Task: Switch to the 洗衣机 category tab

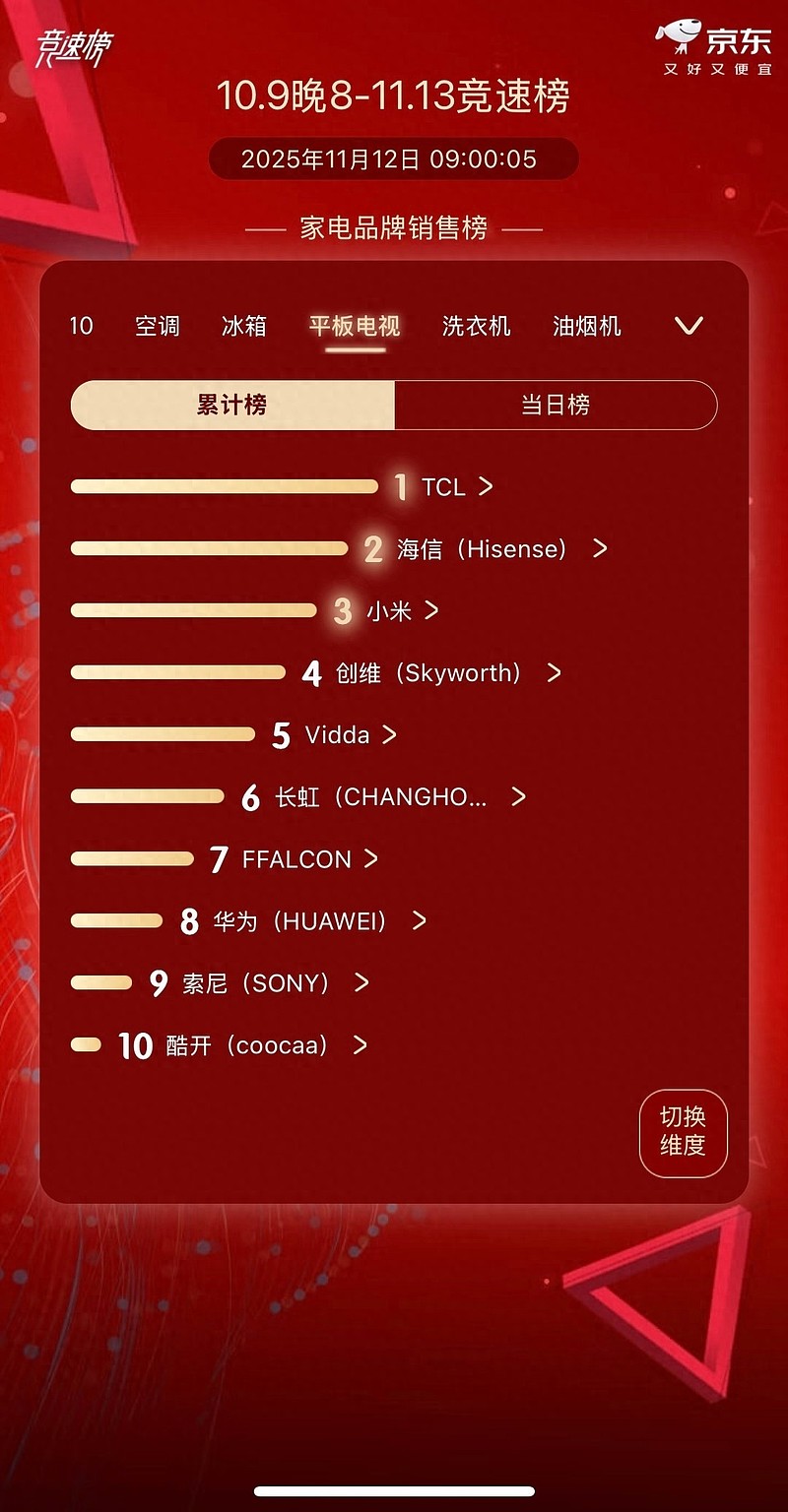Action: (x=476, y=326)
